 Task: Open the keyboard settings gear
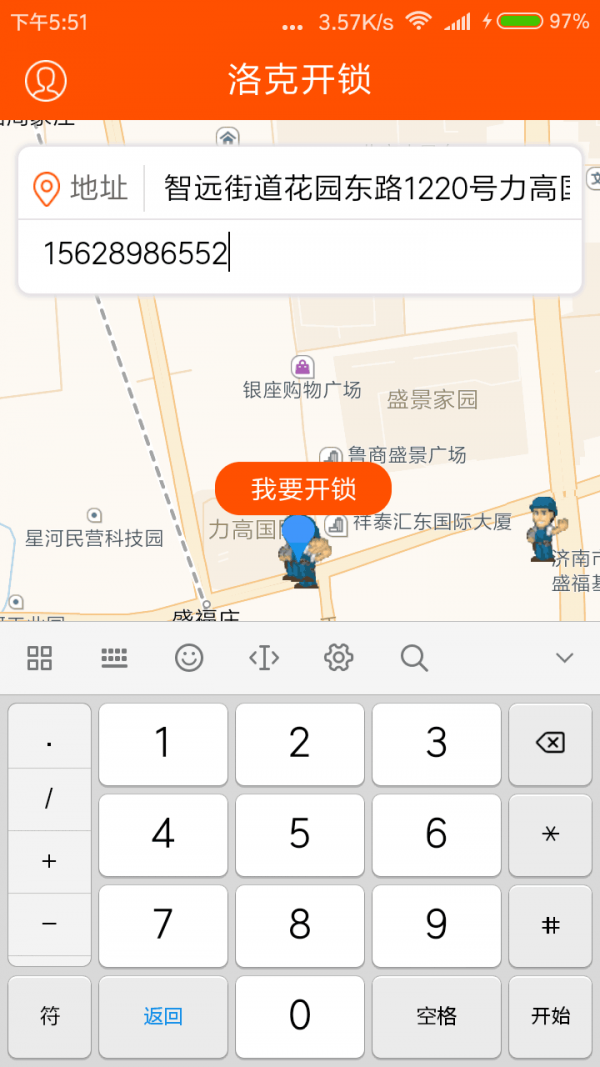click(x=339, y=657)
